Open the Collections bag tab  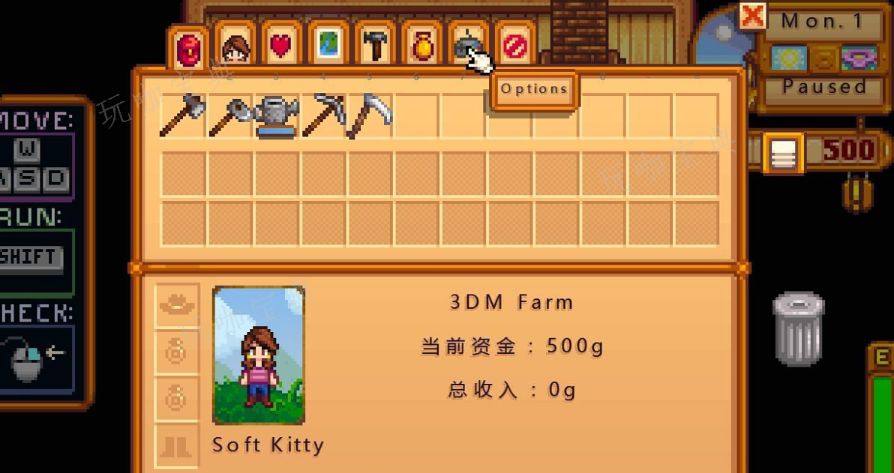[422, 46]
